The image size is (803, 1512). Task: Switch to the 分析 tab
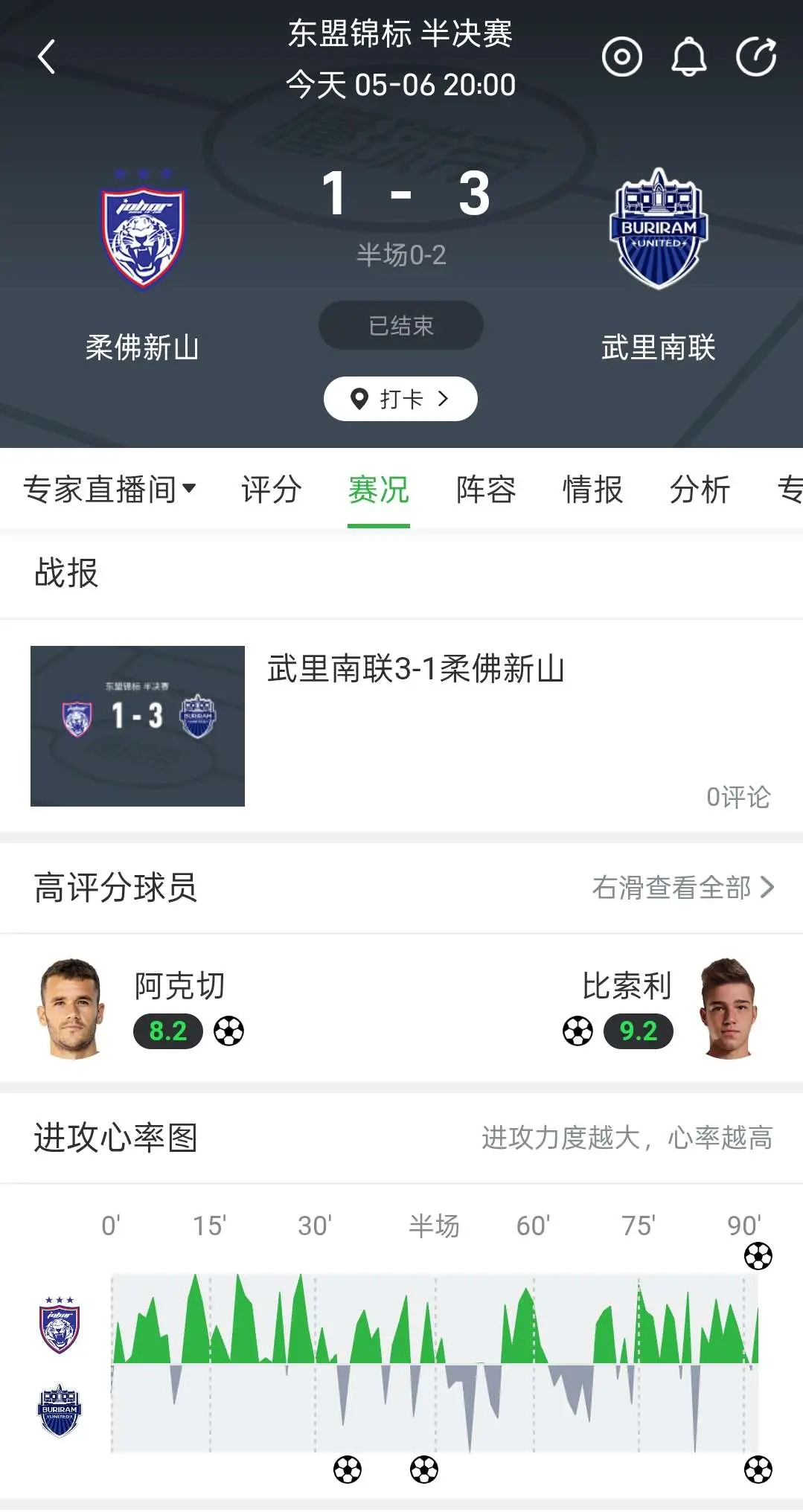700,490
